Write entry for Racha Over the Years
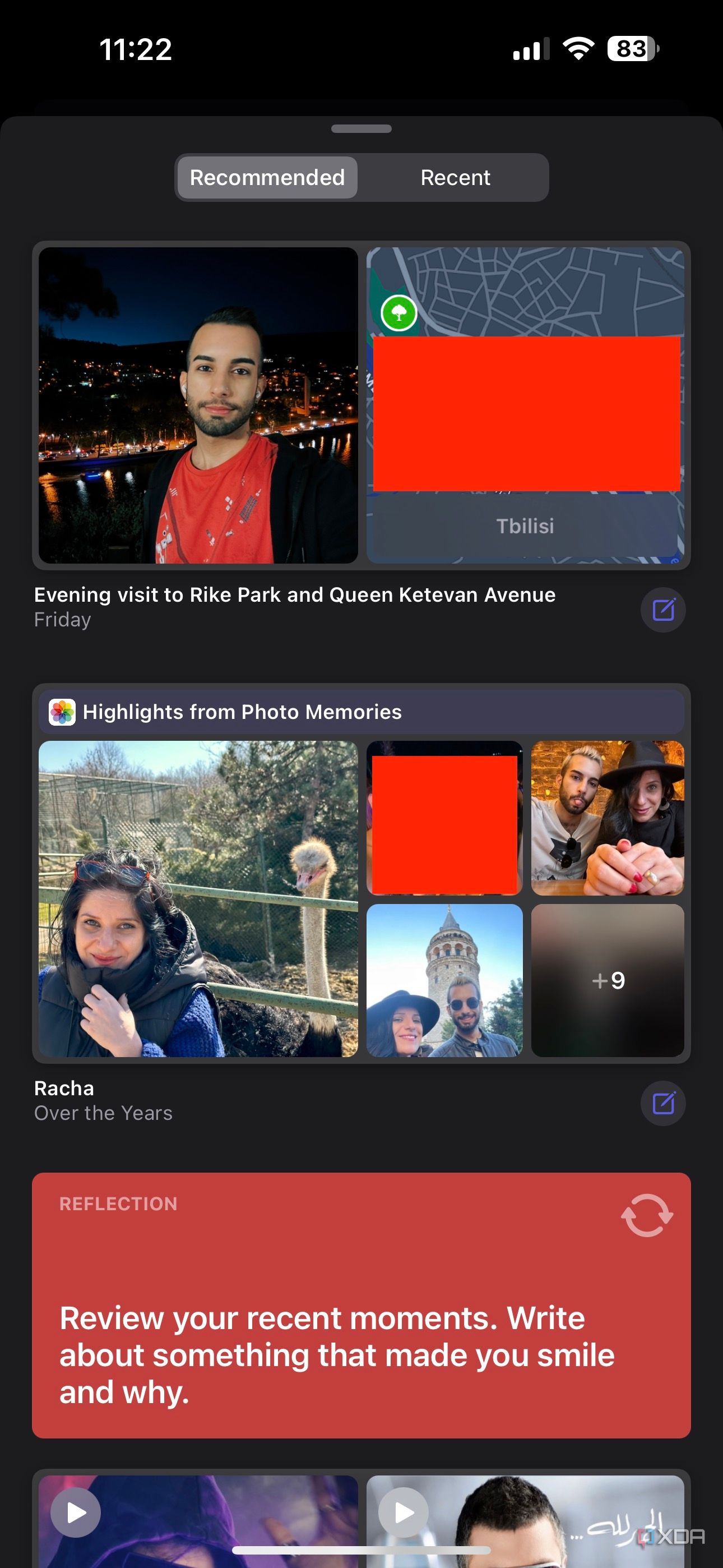This screenshot has height=1568, width=723. click(662, 1103)
